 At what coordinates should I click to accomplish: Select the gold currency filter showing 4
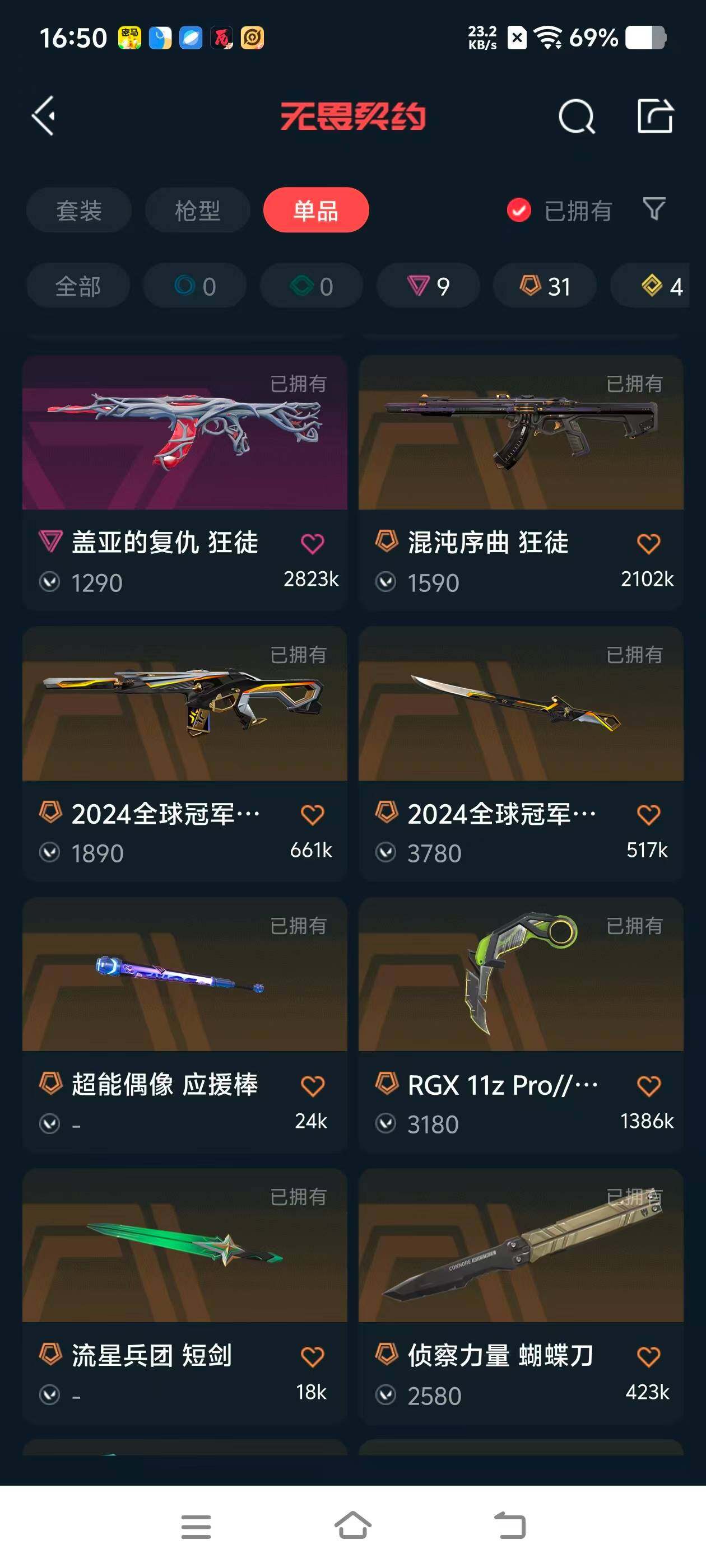[x=656, y=286]
